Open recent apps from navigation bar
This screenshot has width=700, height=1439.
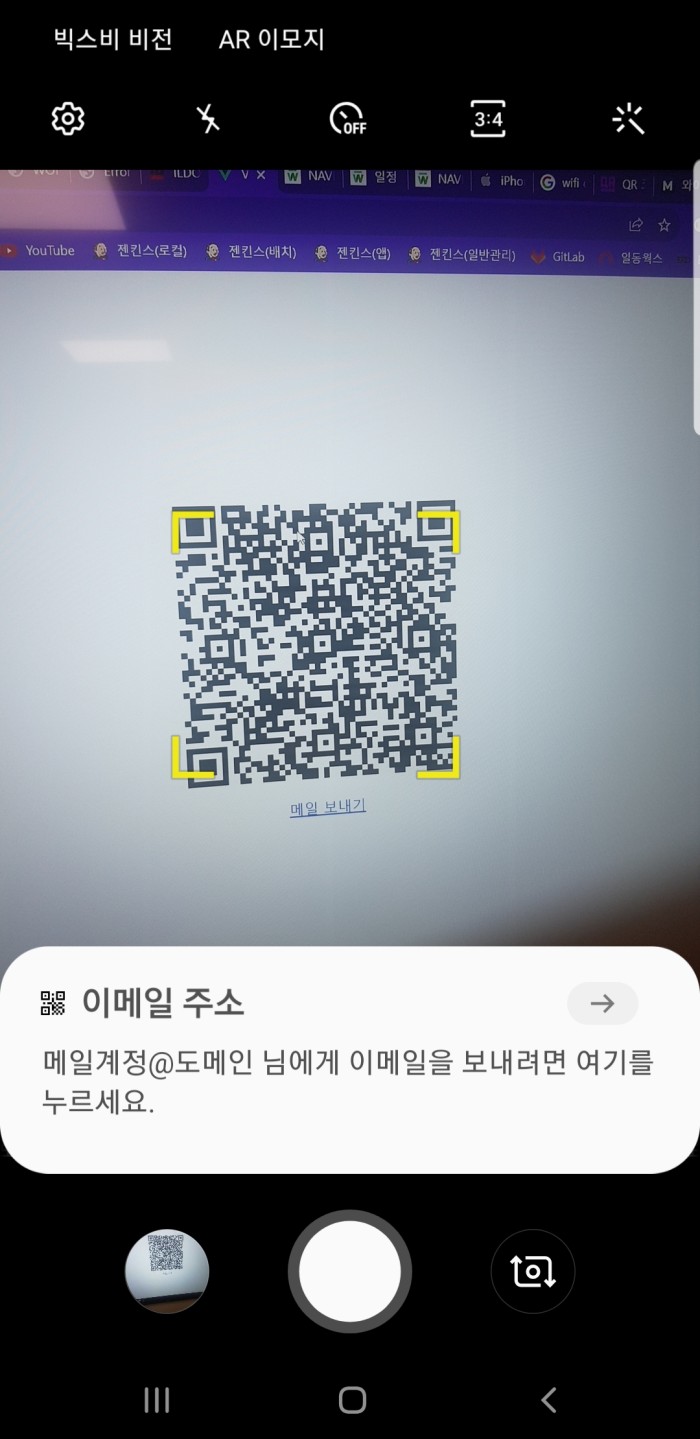click(x=157, y=1400)
